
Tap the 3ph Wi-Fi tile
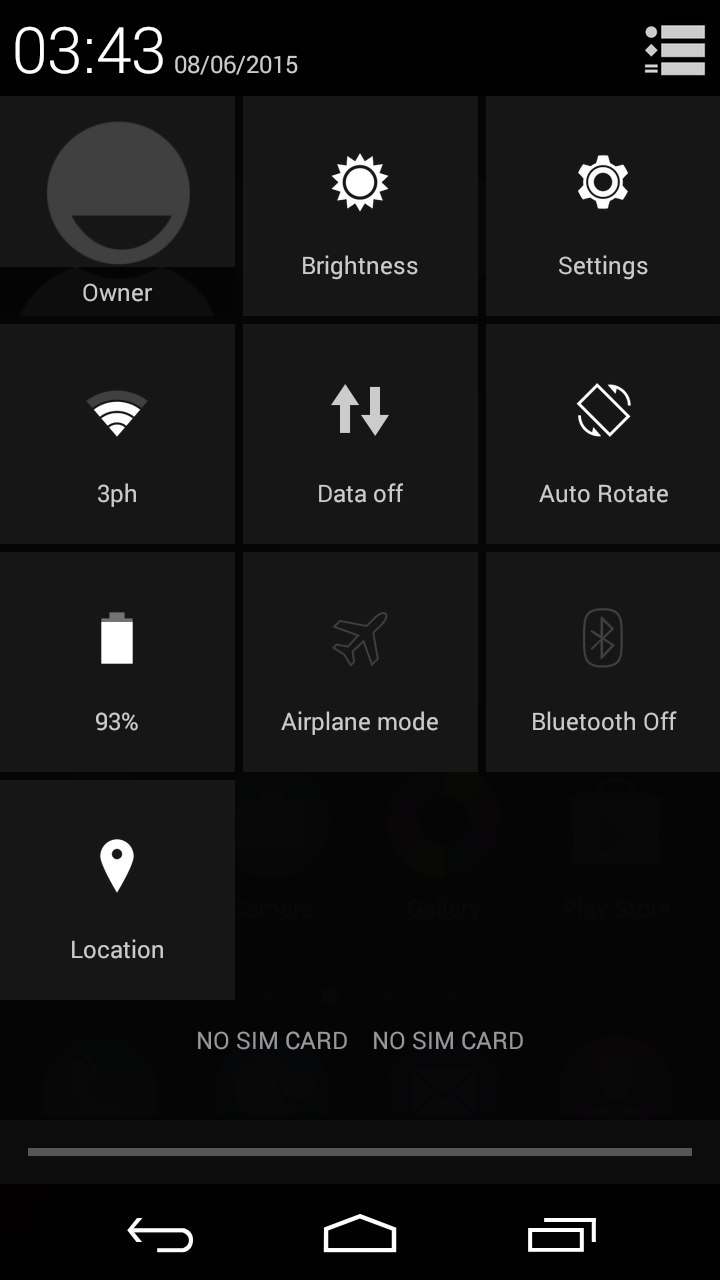click(117, 435)
